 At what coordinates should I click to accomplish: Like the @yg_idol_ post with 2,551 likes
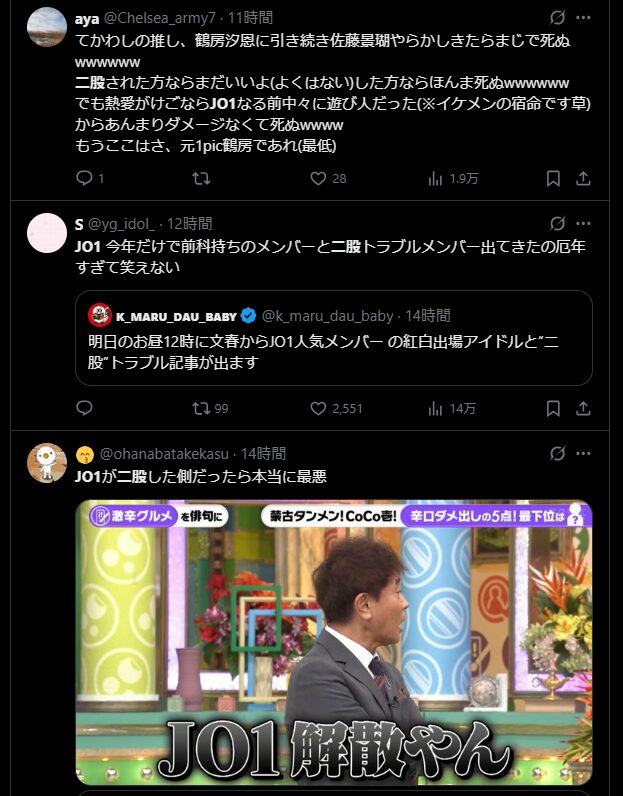[318, 408]
